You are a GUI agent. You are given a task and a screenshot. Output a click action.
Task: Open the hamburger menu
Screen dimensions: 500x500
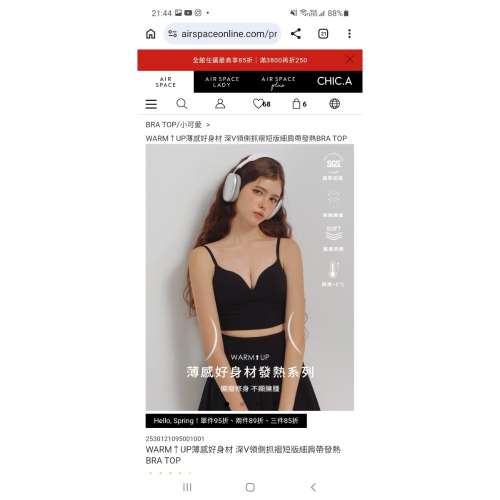click(x=151, y=104)
